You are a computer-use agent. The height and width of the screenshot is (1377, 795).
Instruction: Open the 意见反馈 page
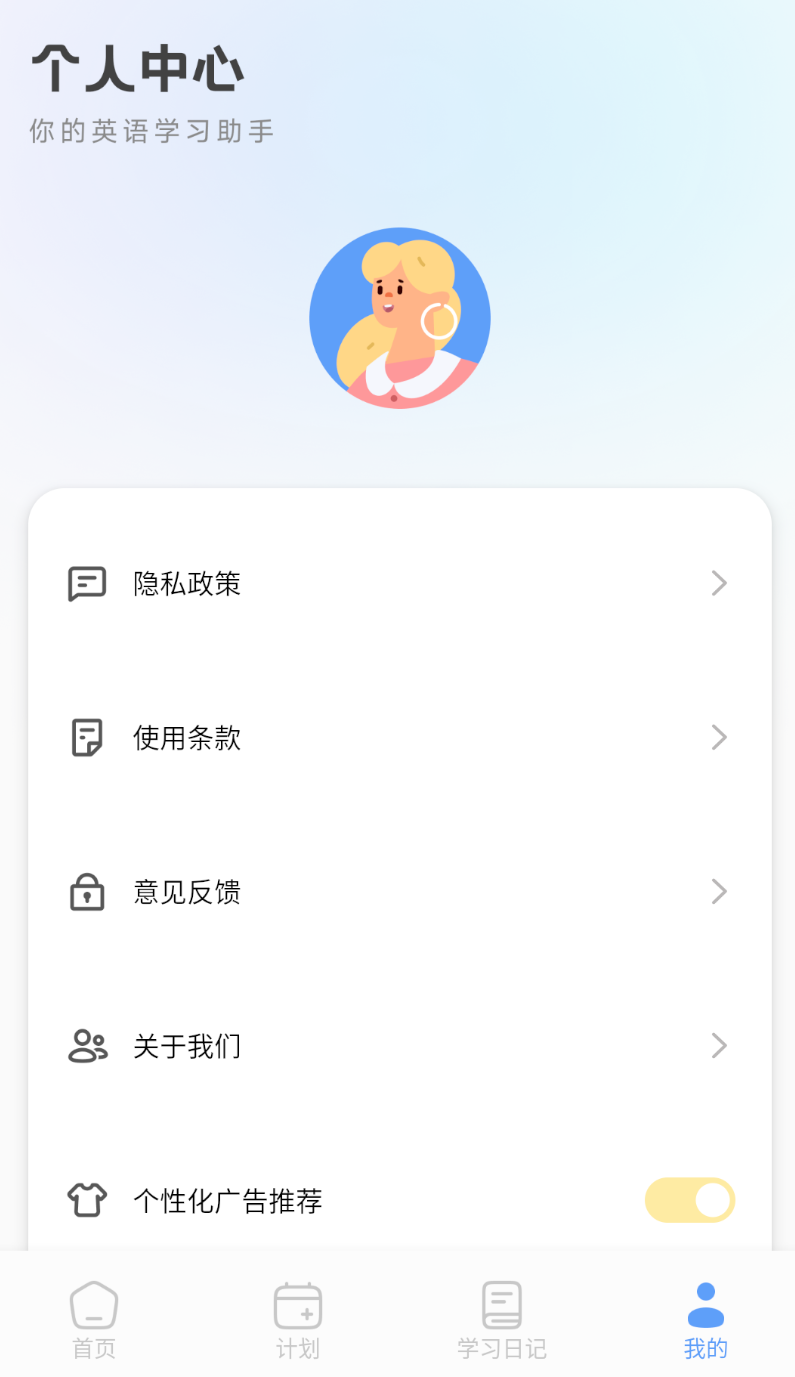(x=186, y=892)
